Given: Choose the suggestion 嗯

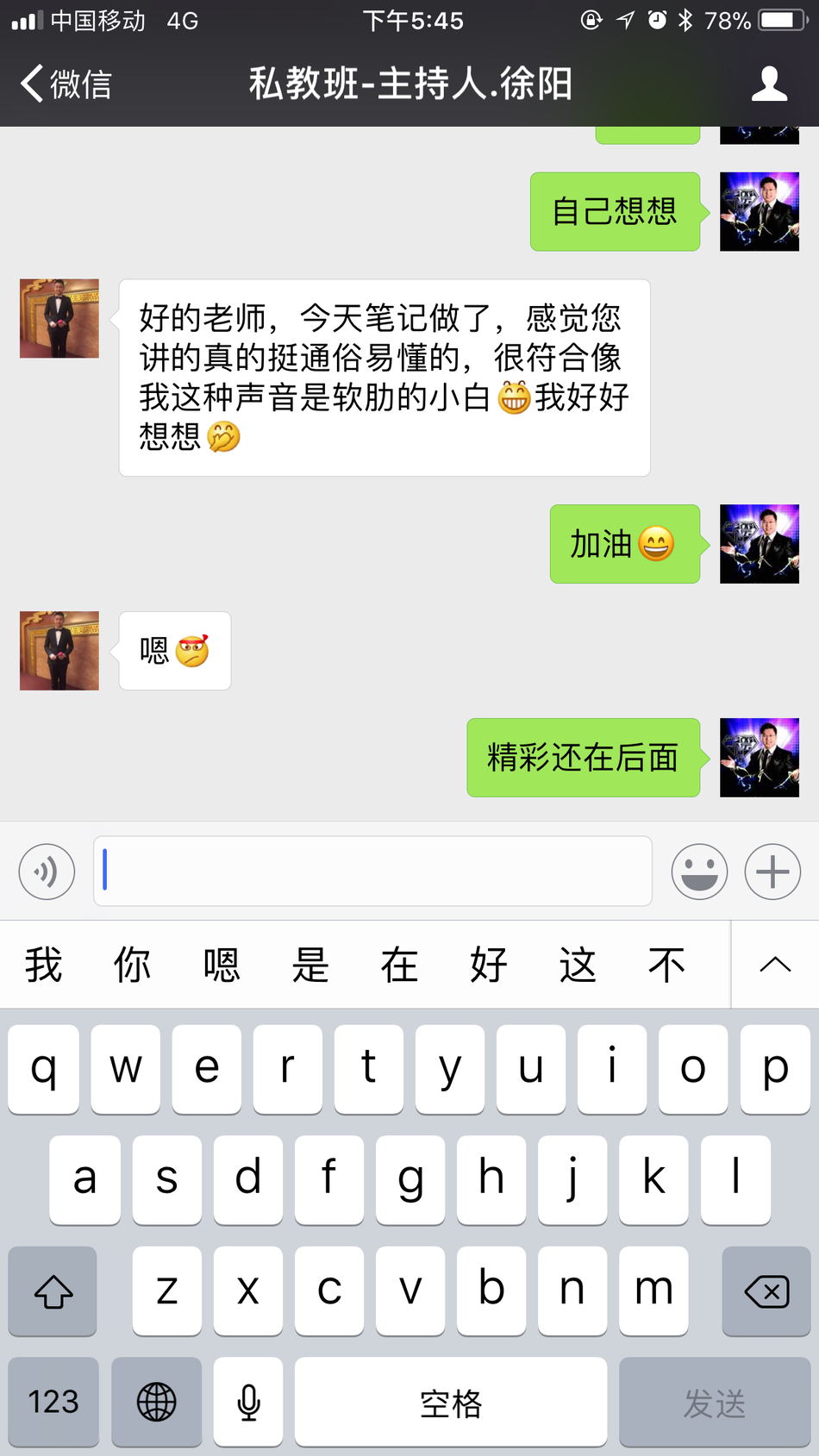Looking at the screenshot, I should click(222, 965).
